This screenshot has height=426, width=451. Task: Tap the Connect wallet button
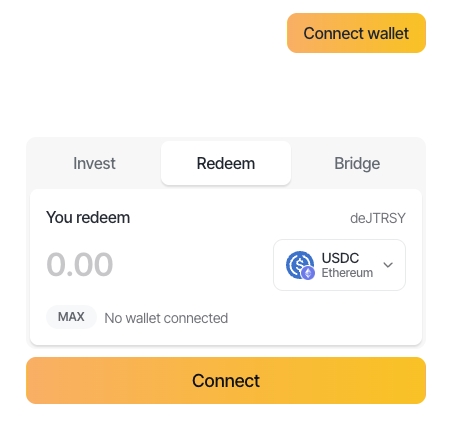tap(356, 33)
